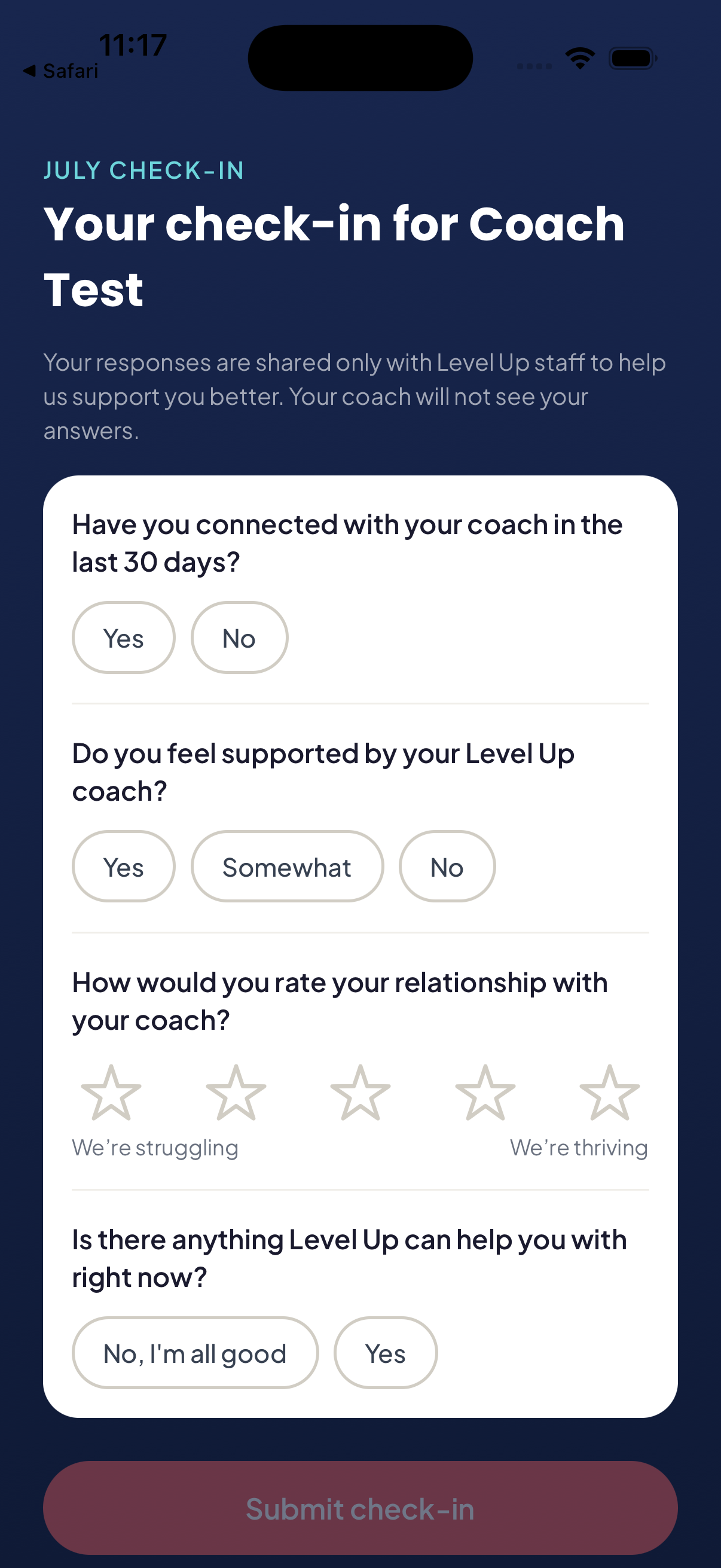Answer No to connecting in last 30 days
This screenshot has width=721, height=1568.
pos(239,637)
